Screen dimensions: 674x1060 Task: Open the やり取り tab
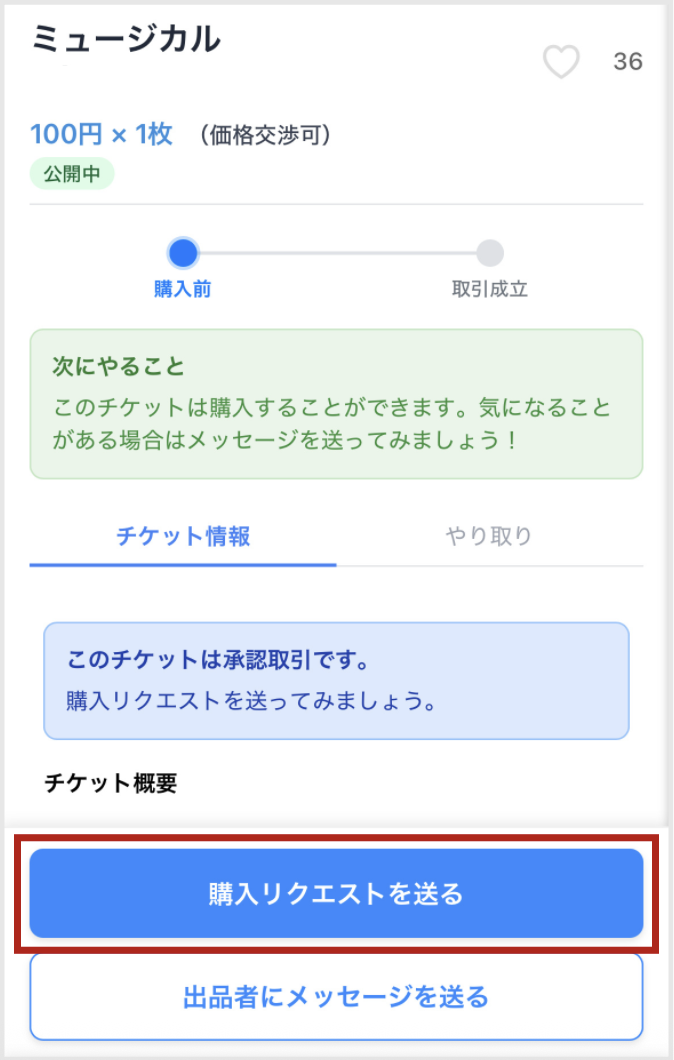pyautogui.click(x=488, y=537)
